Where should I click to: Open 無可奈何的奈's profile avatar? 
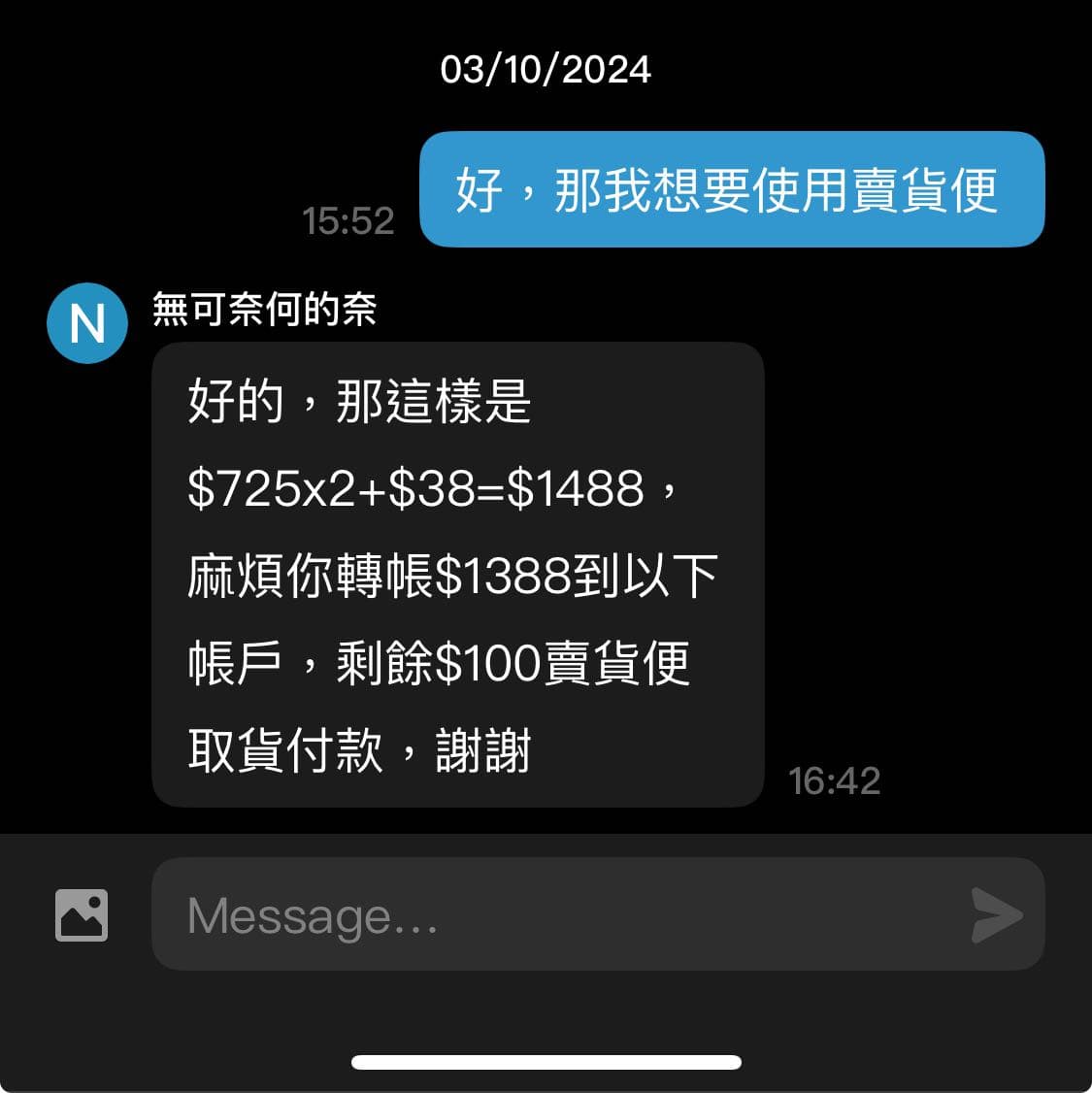point(87,323)
